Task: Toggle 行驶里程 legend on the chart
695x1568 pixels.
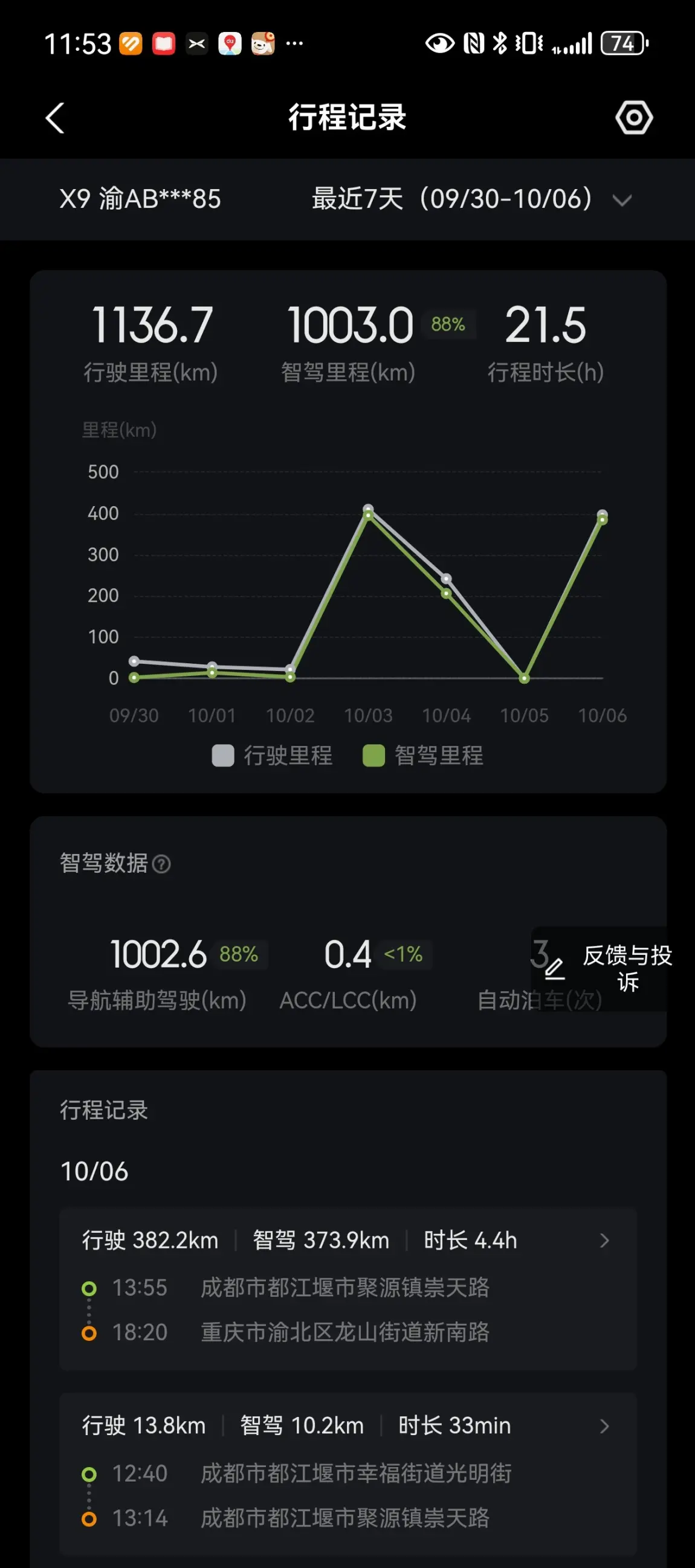Action: click(x=272, y=756)
